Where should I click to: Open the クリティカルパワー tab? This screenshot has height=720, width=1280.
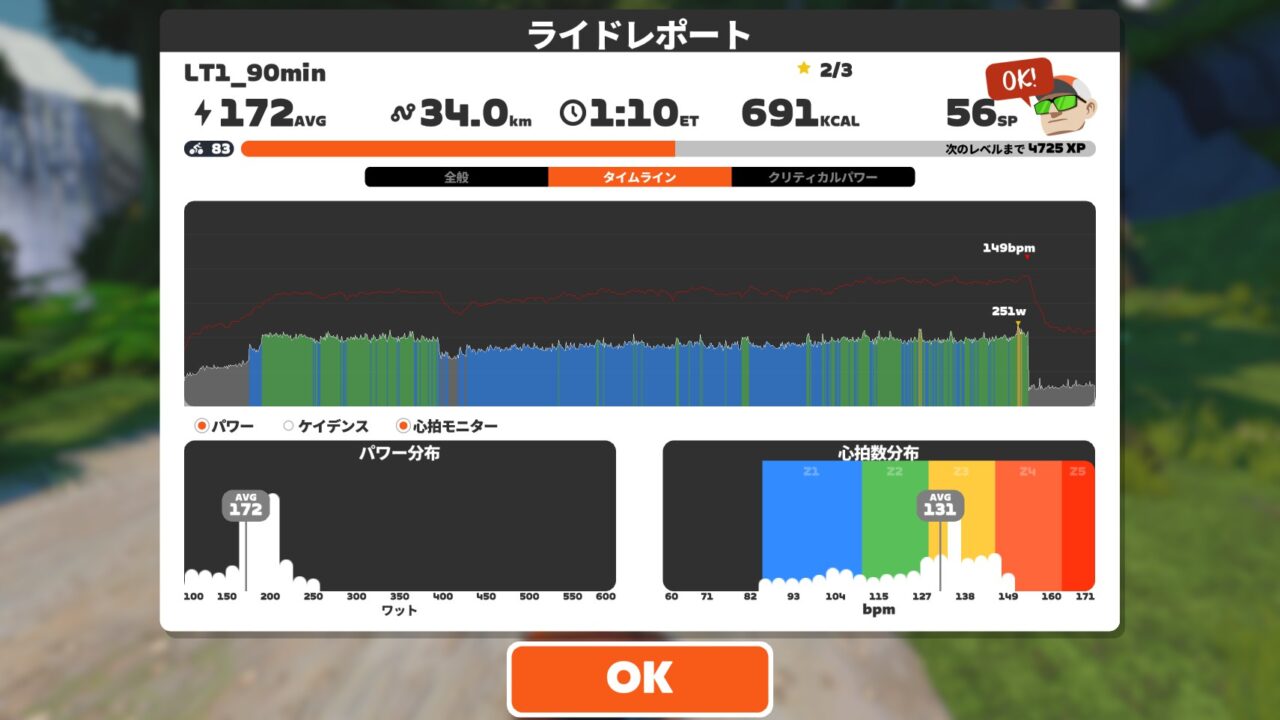tap(822, 177)
